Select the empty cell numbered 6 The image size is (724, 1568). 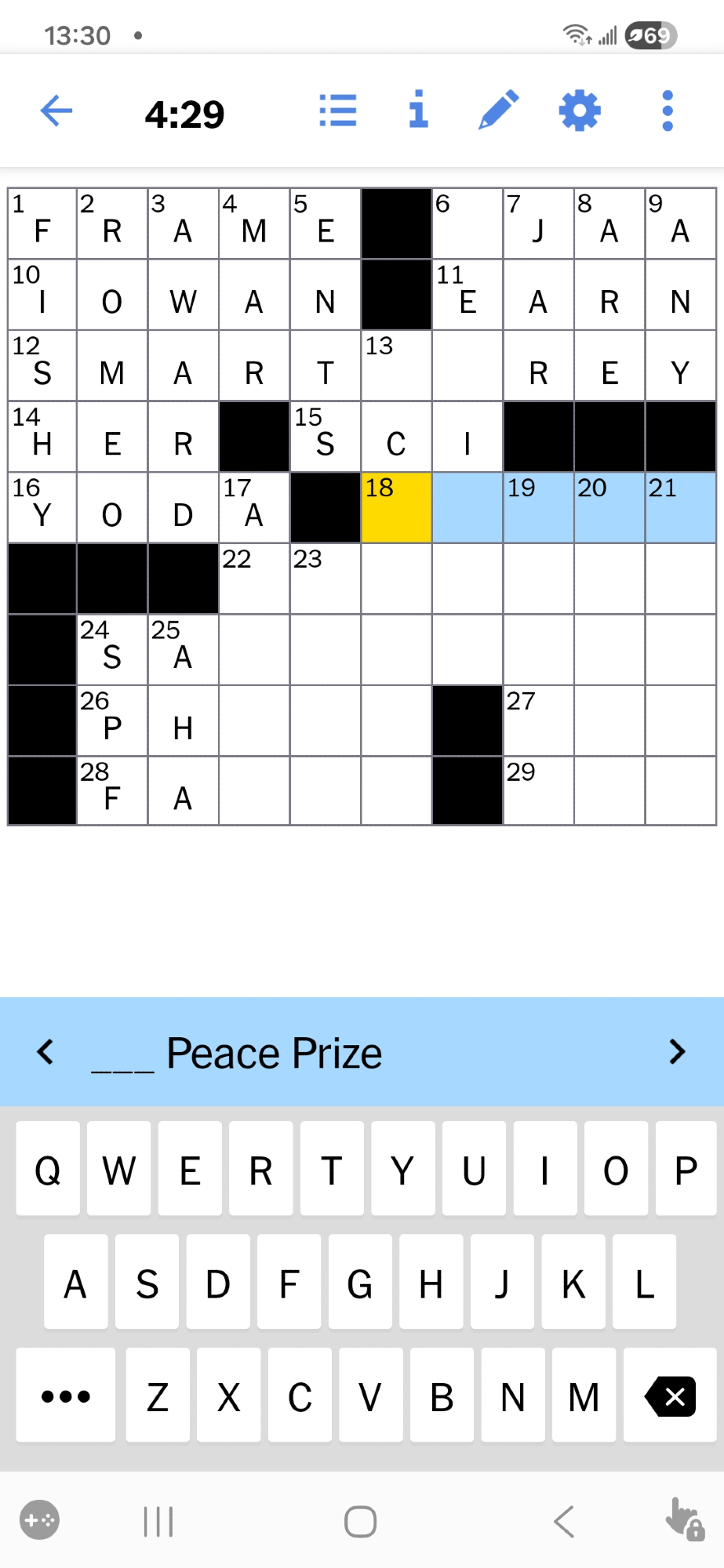click(467, 224)
